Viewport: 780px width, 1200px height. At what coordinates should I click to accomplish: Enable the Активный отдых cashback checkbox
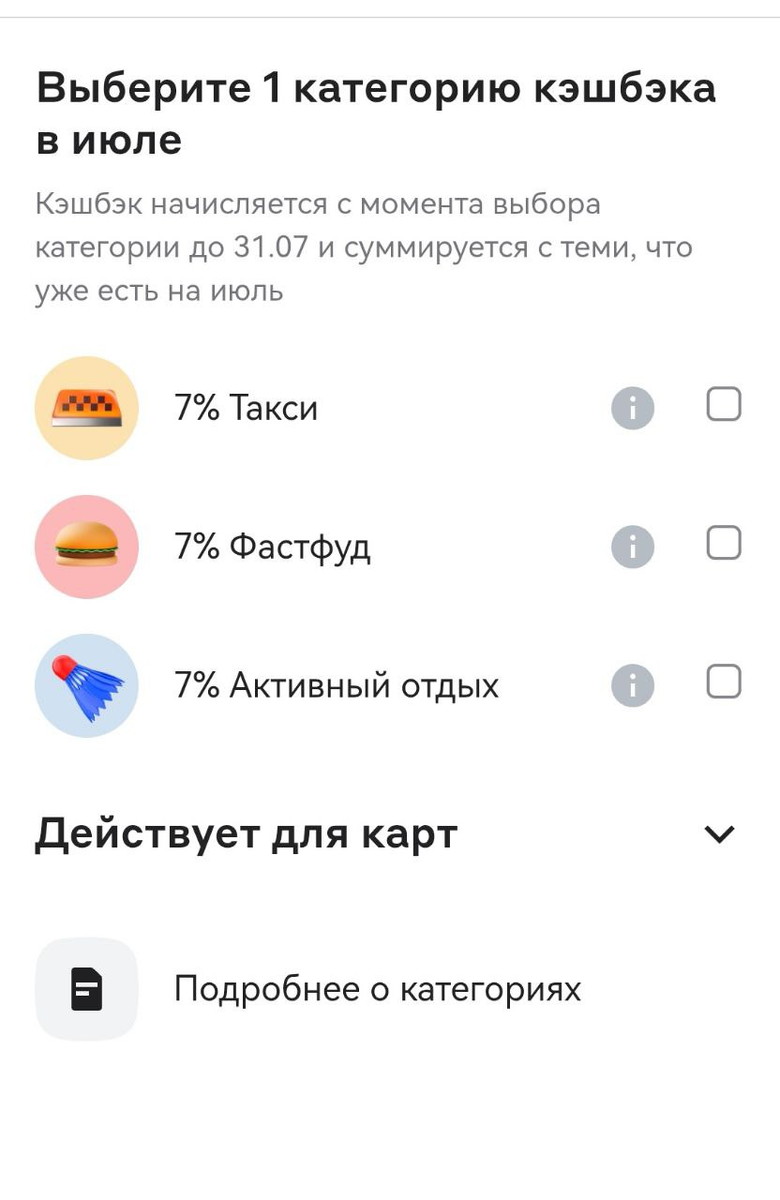723,682
